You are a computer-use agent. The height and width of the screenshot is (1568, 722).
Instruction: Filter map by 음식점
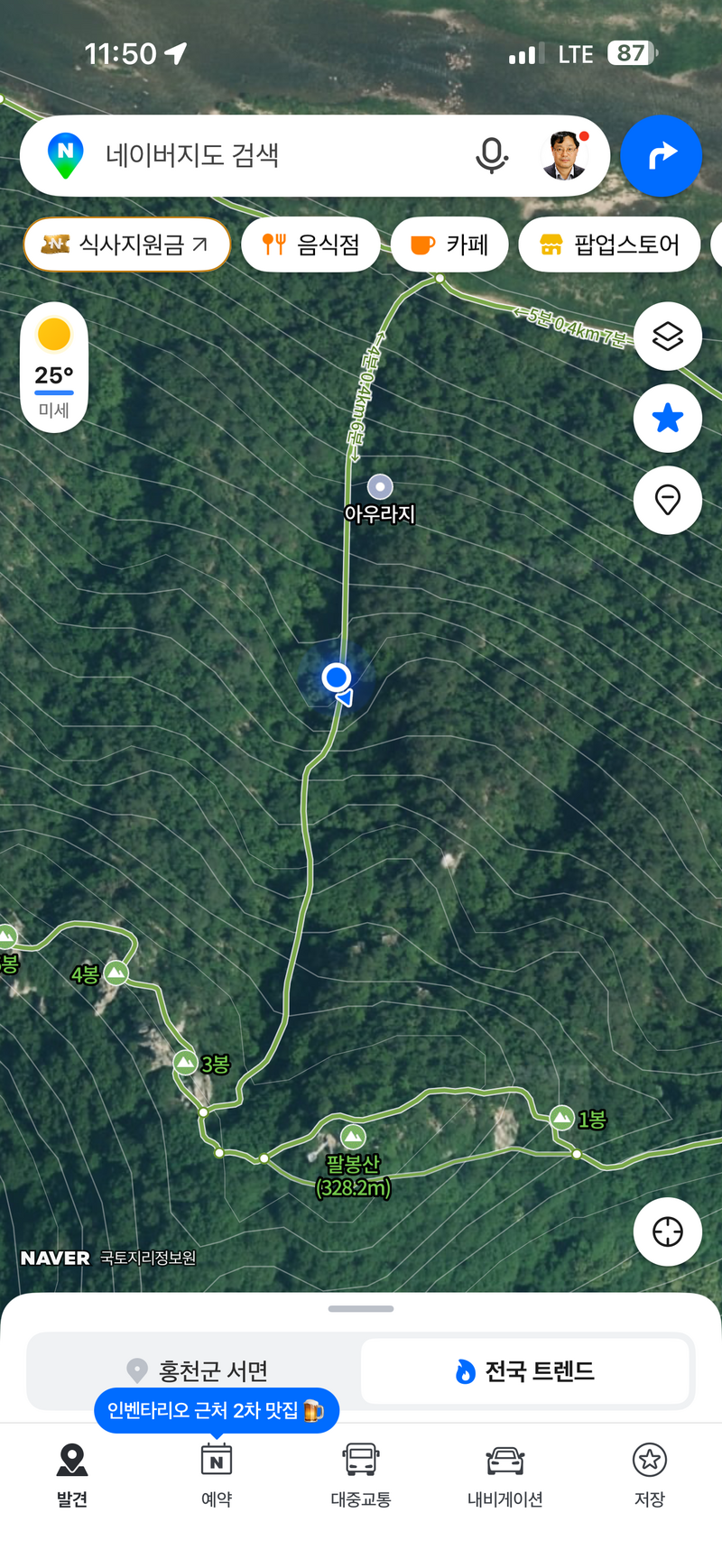pyautogui.click(x=311, y=244)
